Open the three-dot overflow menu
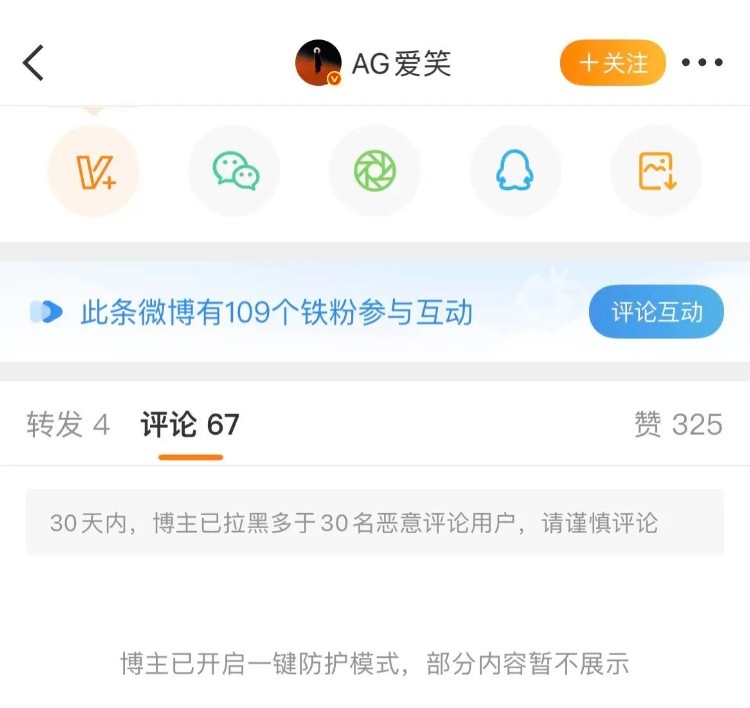Screen dimensions: 750x708 tap(702, 63)
